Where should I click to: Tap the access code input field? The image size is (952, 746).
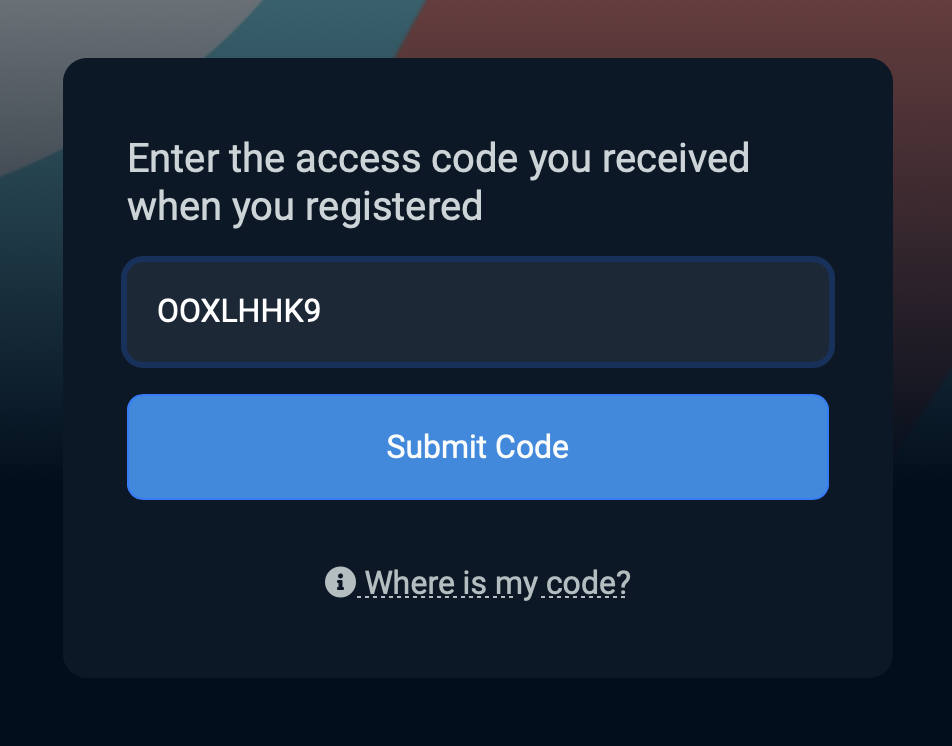pos(478,312)
